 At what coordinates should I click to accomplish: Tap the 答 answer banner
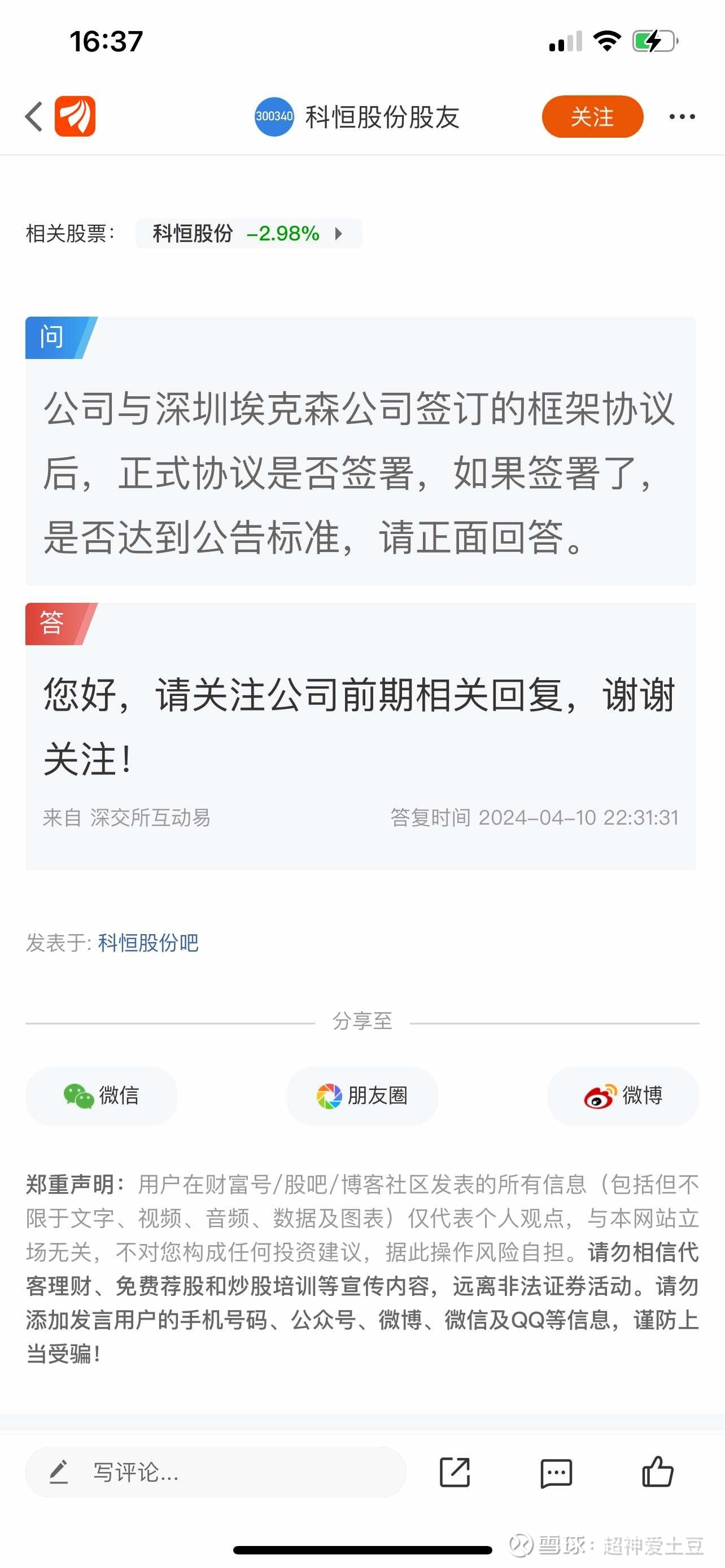pyautogui.click(x=53, y=624)
